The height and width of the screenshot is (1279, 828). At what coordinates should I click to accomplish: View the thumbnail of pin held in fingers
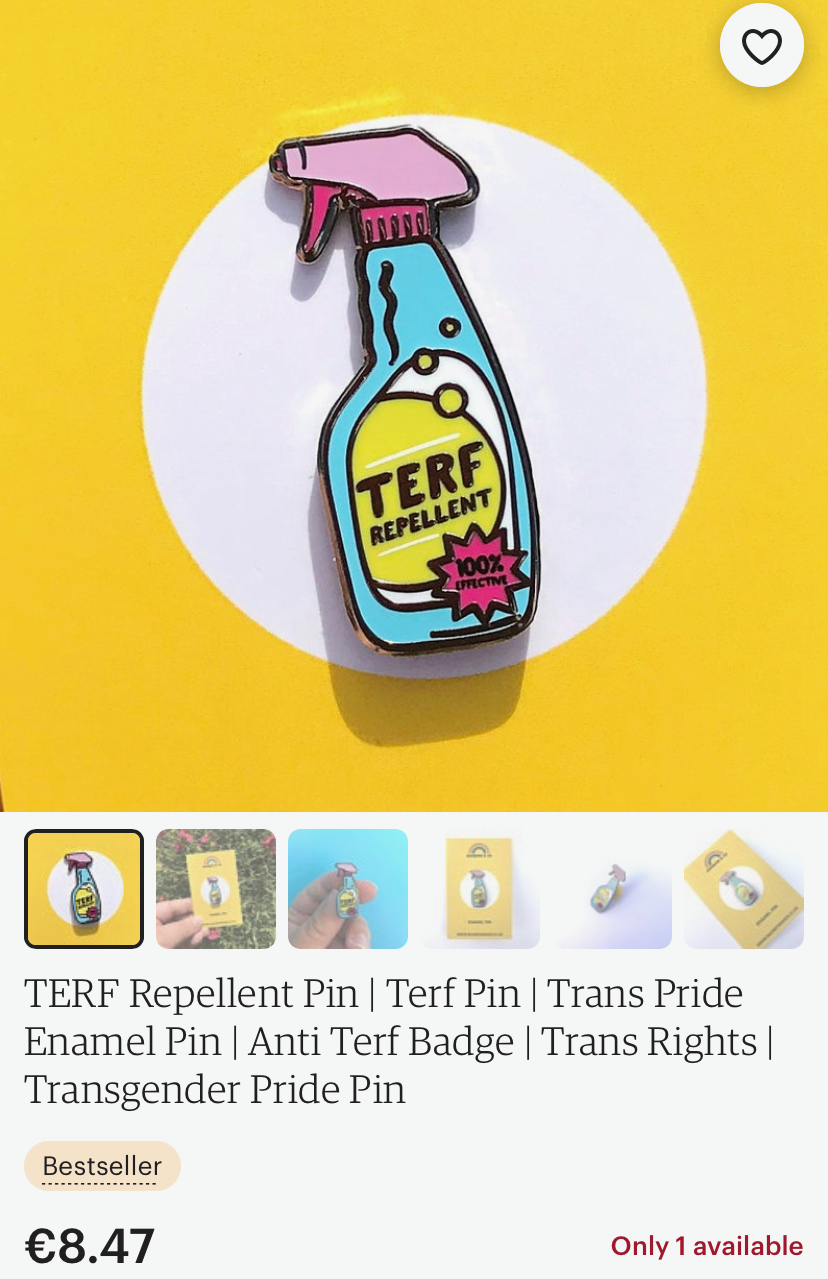click(348, 889)
